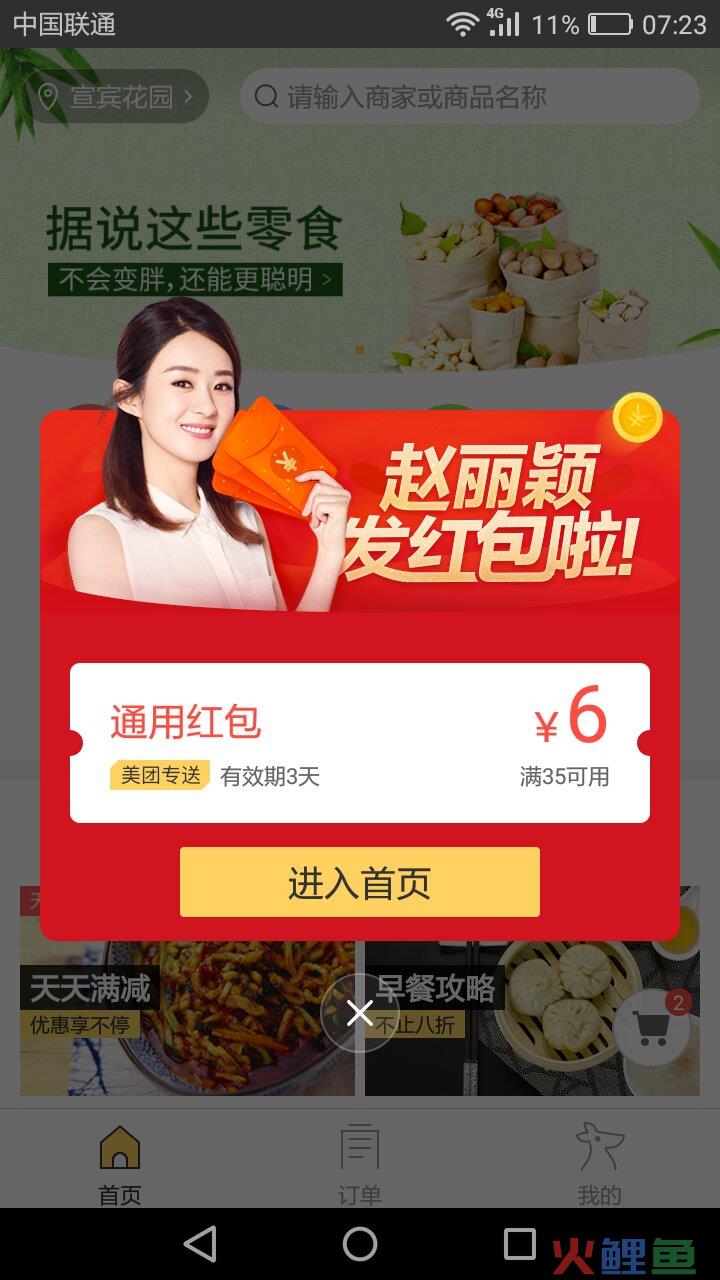
Task: Open the 请输入商家或商品名称 search box
Action: click(470, 97)
